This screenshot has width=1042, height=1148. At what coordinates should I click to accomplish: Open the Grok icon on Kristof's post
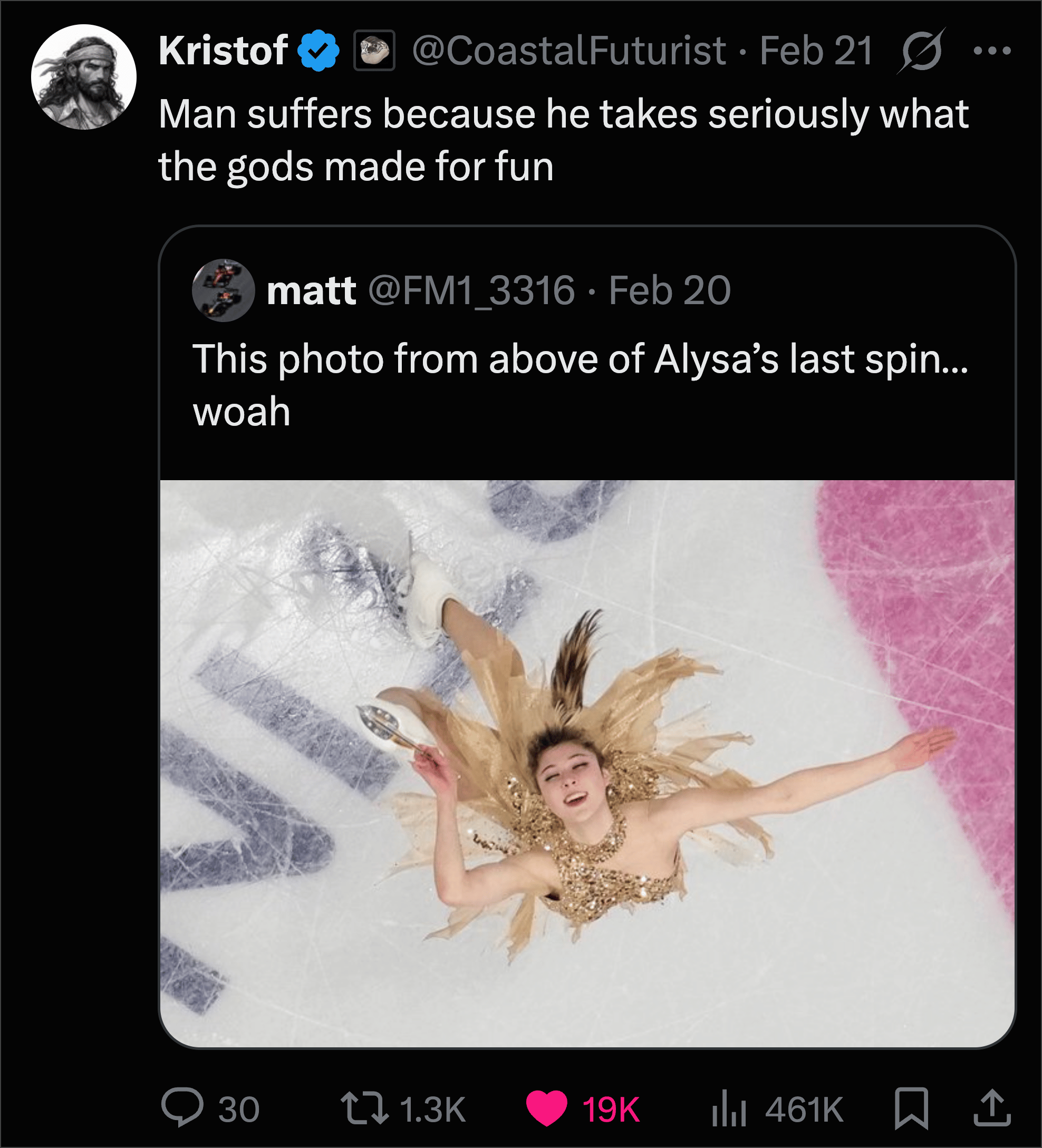tap(921, 51)
